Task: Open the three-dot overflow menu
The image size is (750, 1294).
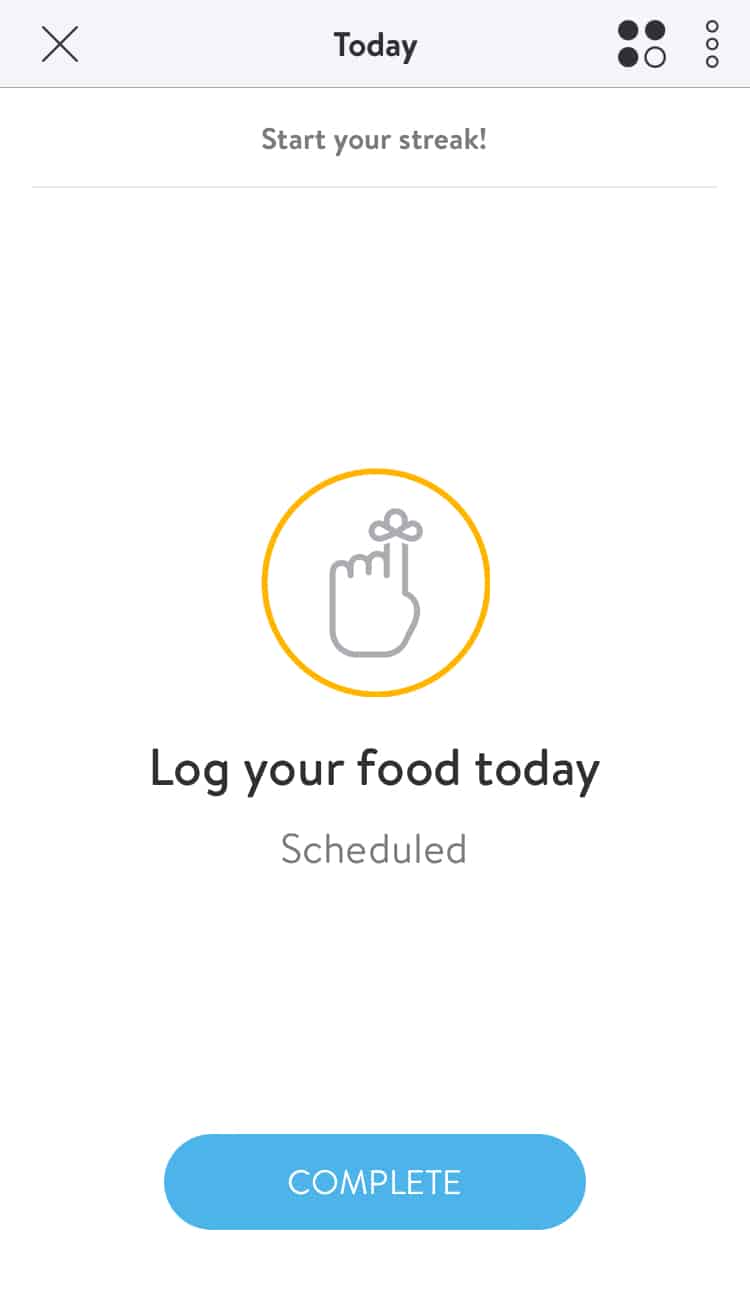Action: pyautogui.click(x=712, y=45)
